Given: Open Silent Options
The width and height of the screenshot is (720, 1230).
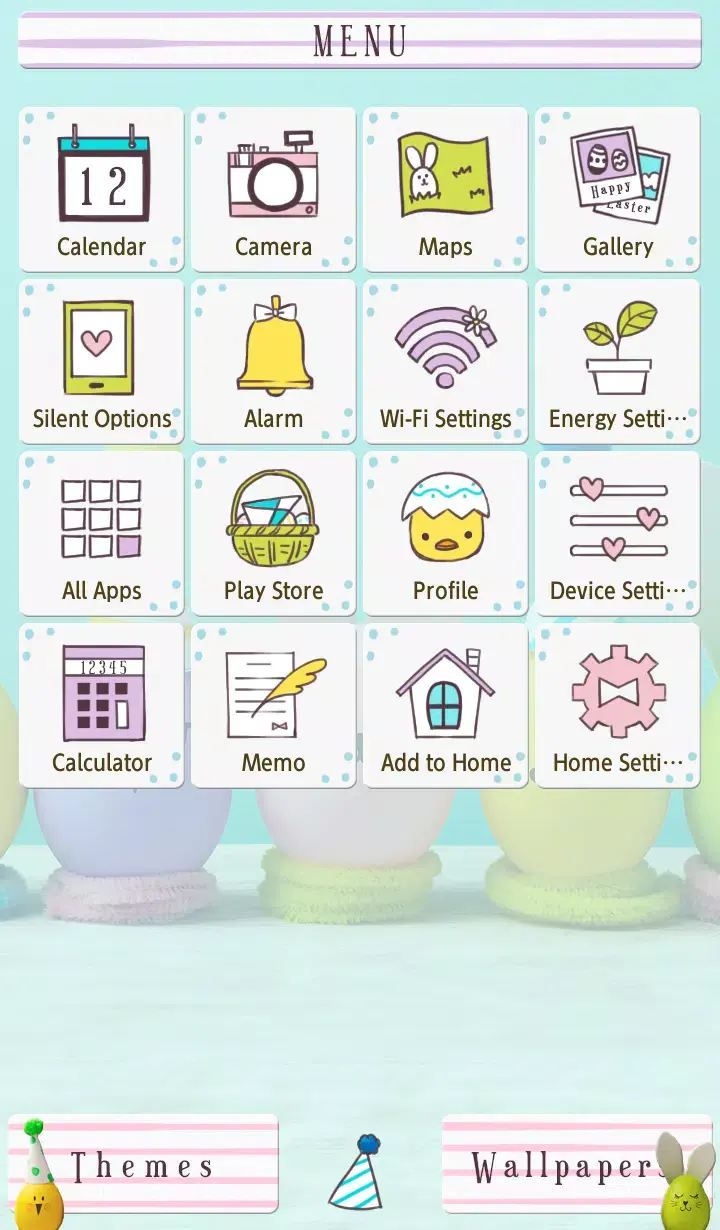Looking at the screenshot, I should (101, 360).
